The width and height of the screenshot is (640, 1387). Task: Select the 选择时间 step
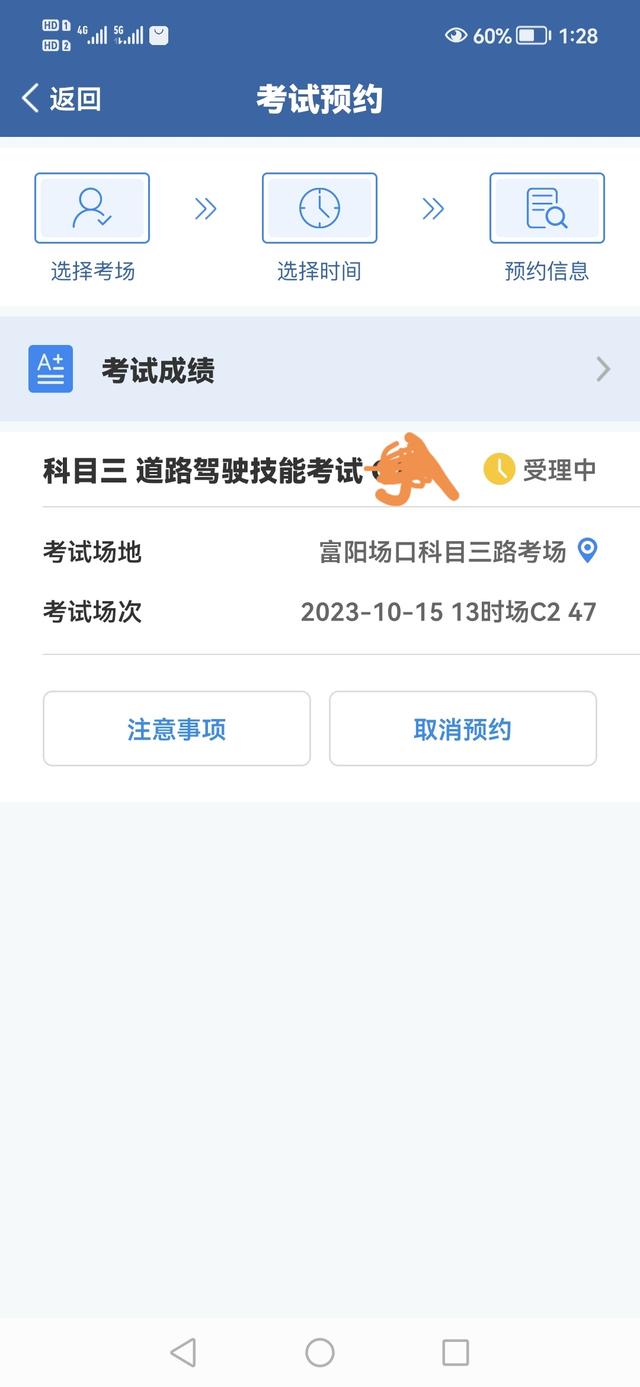319,227
